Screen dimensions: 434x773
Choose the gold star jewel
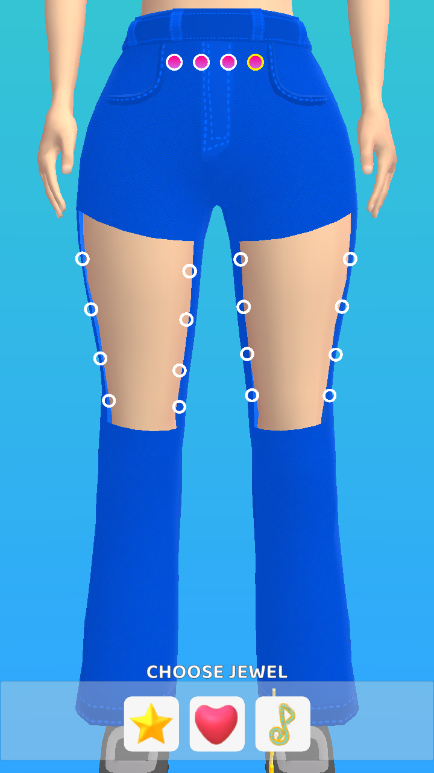coord(151,723)
